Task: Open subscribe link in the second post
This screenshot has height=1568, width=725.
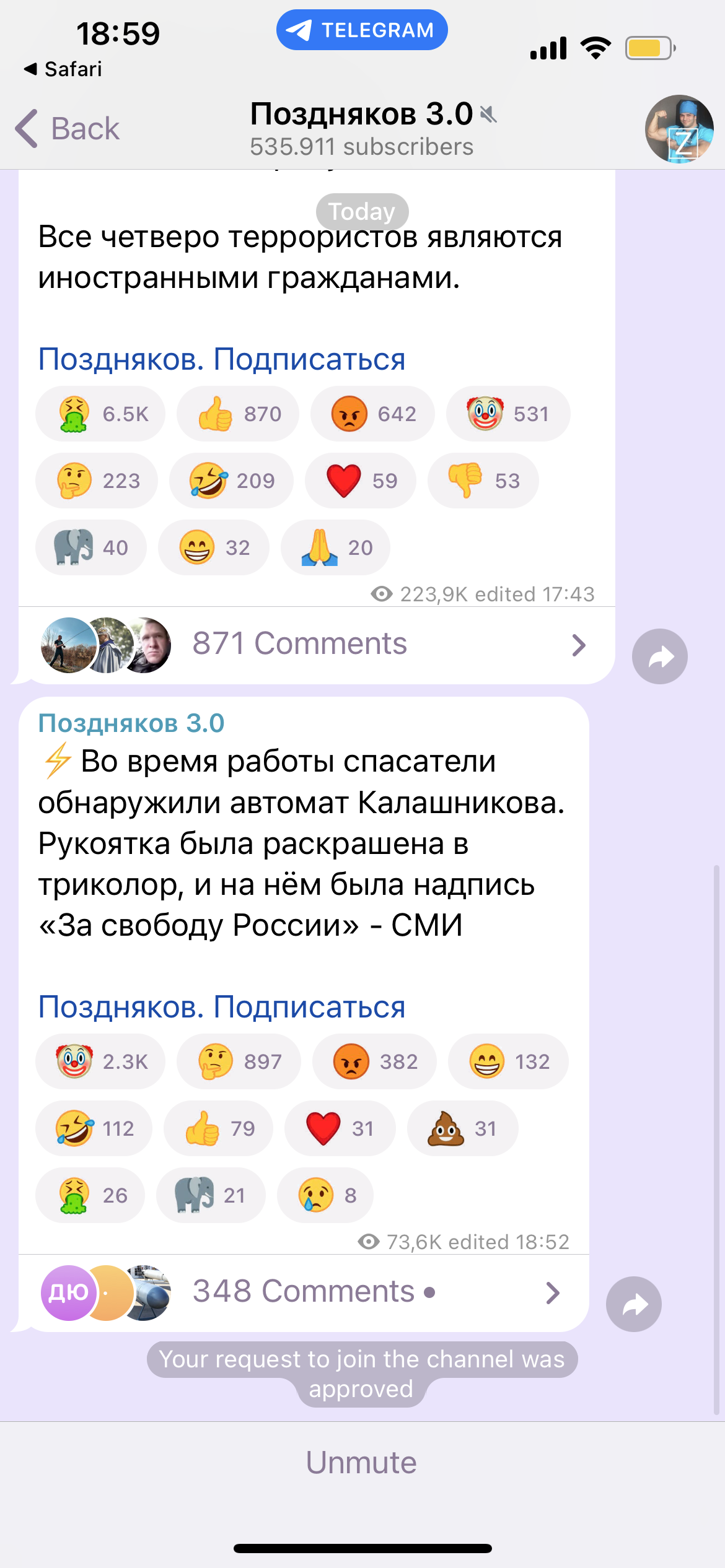Action: coord(222,1007)
